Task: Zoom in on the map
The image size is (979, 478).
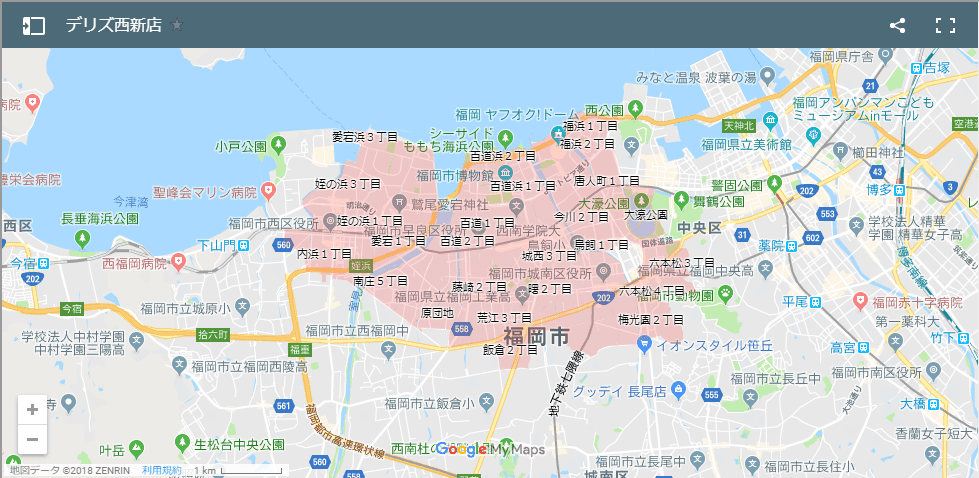Action: [x=33, y=409]
